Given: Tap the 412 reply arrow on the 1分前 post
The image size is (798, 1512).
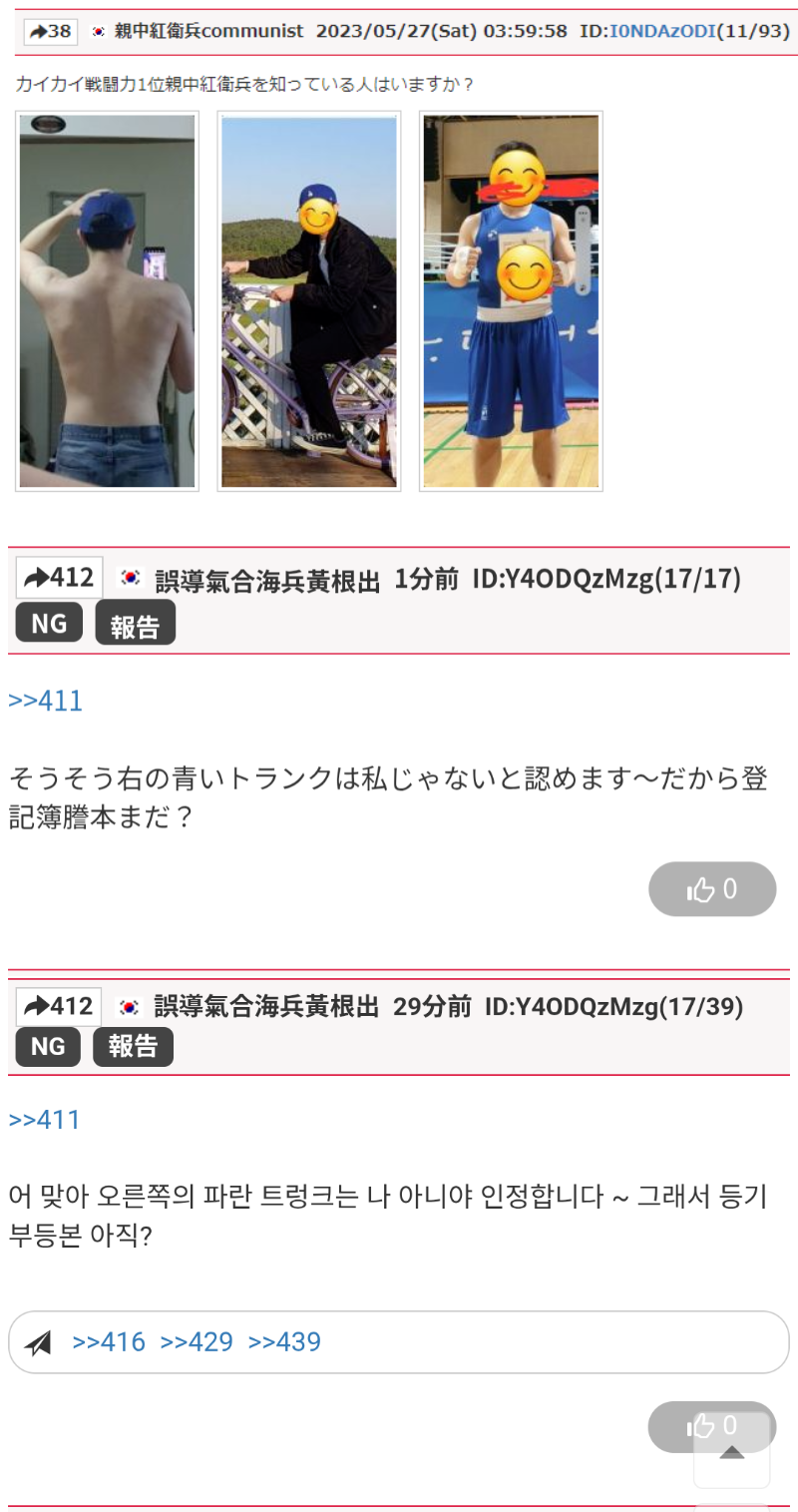Looking at the screenshot, I should (60, 578).
